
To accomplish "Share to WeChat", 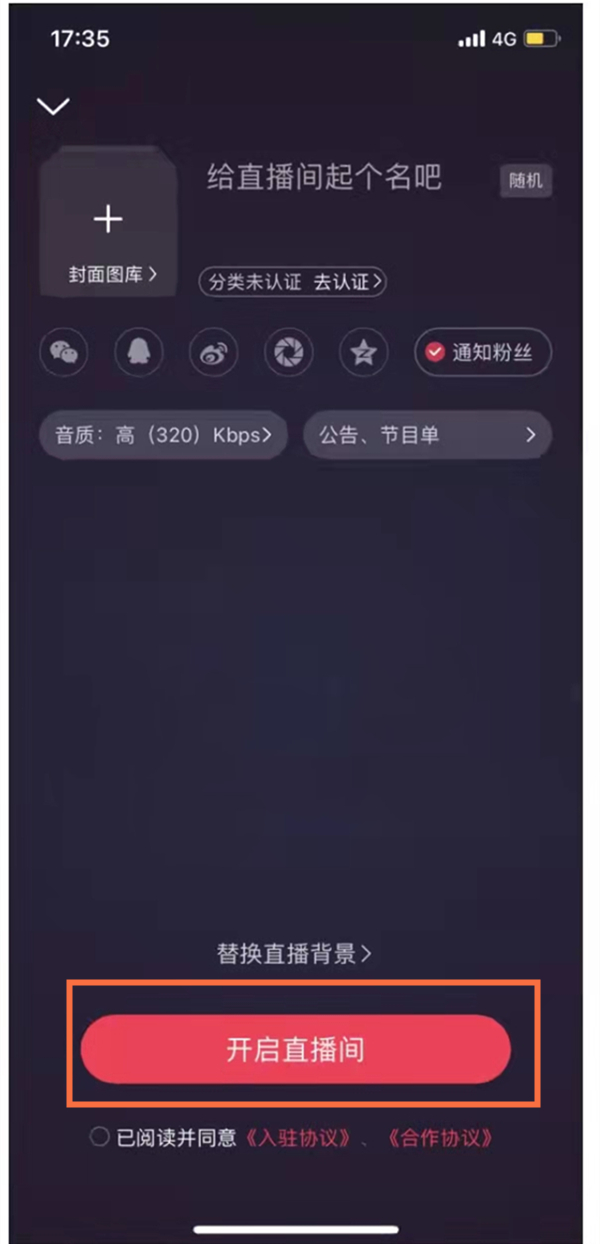I will pos(64,353).
